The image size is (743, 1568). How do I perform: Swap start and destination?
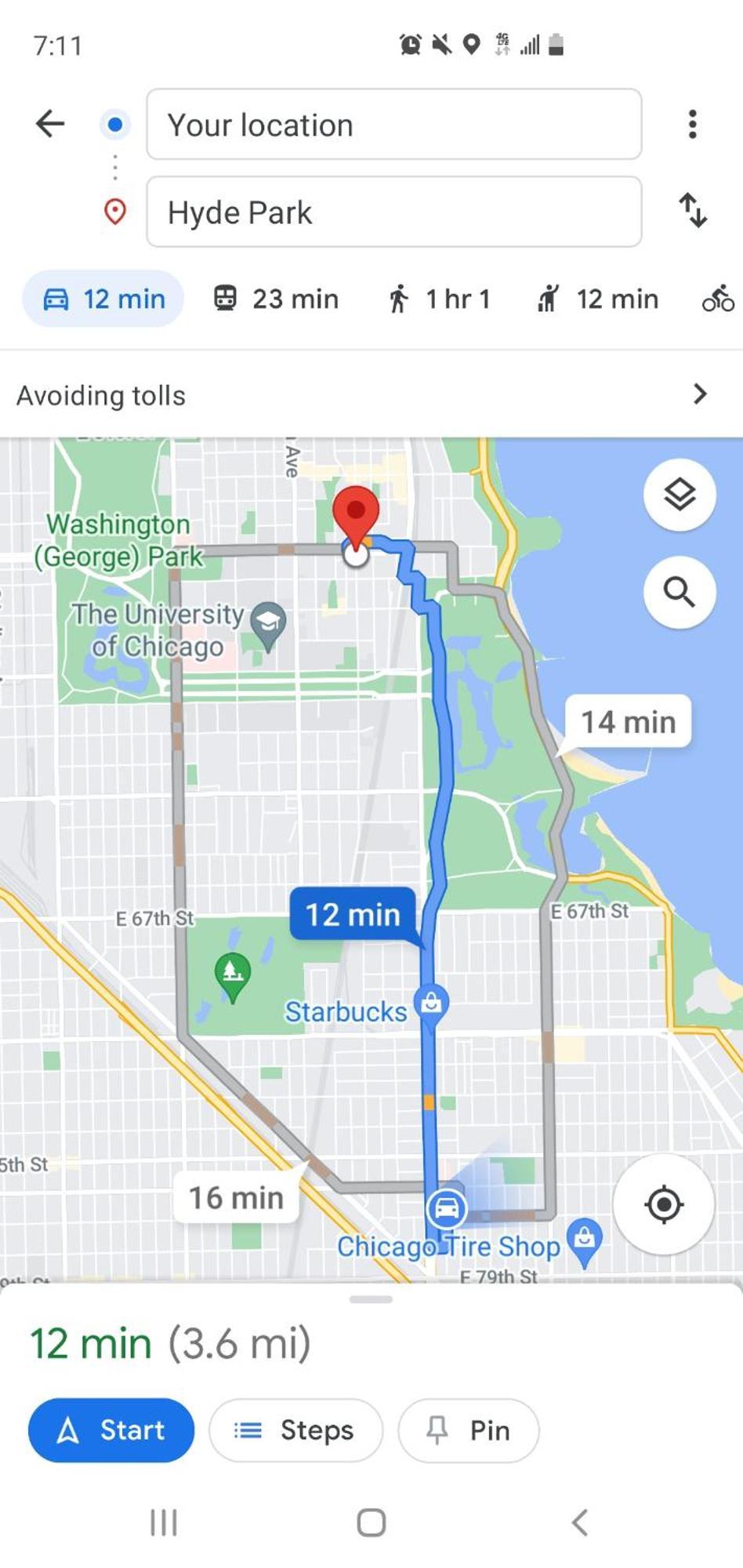click(692, 210)
